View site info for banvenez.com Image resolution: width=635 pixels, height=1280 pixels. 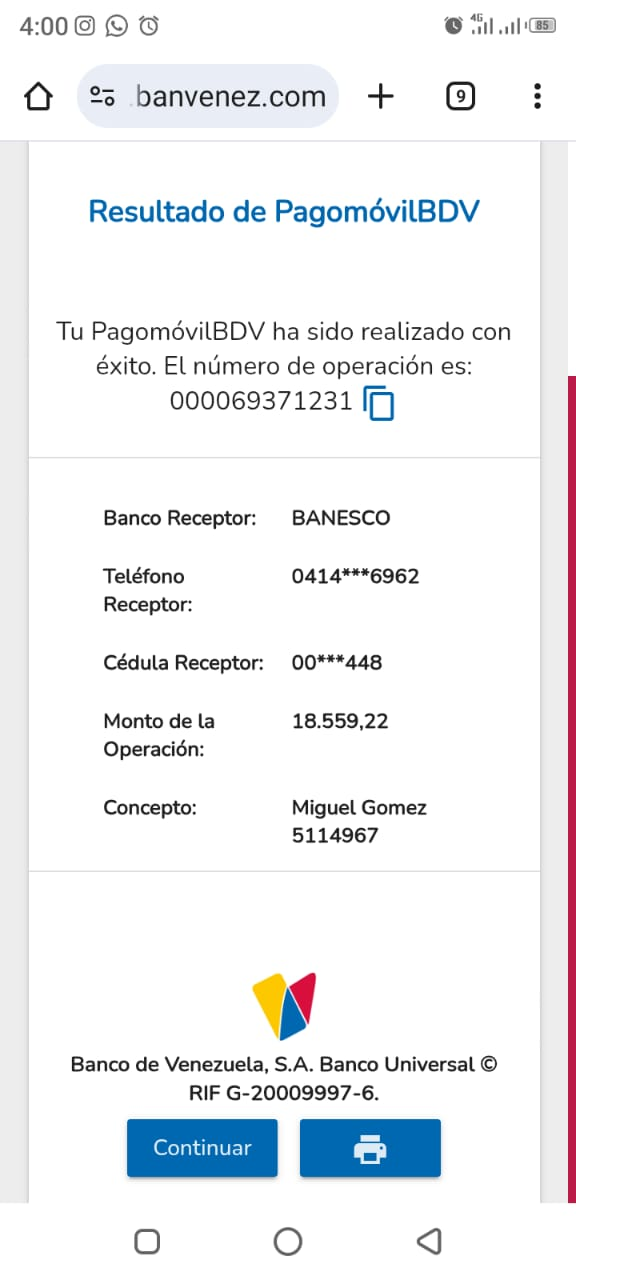point(102,97)
